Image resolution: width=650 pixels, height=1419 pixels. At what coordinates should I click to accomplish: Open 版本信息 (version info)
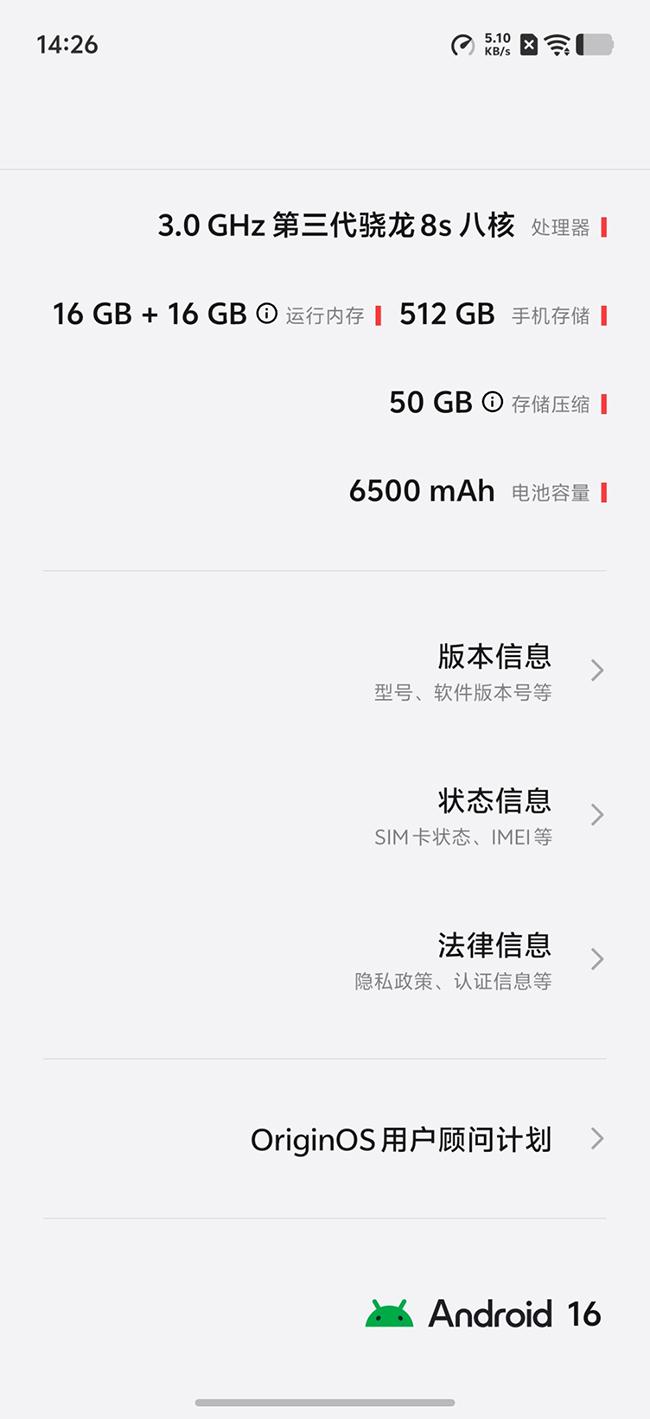[x=494, y=670]
